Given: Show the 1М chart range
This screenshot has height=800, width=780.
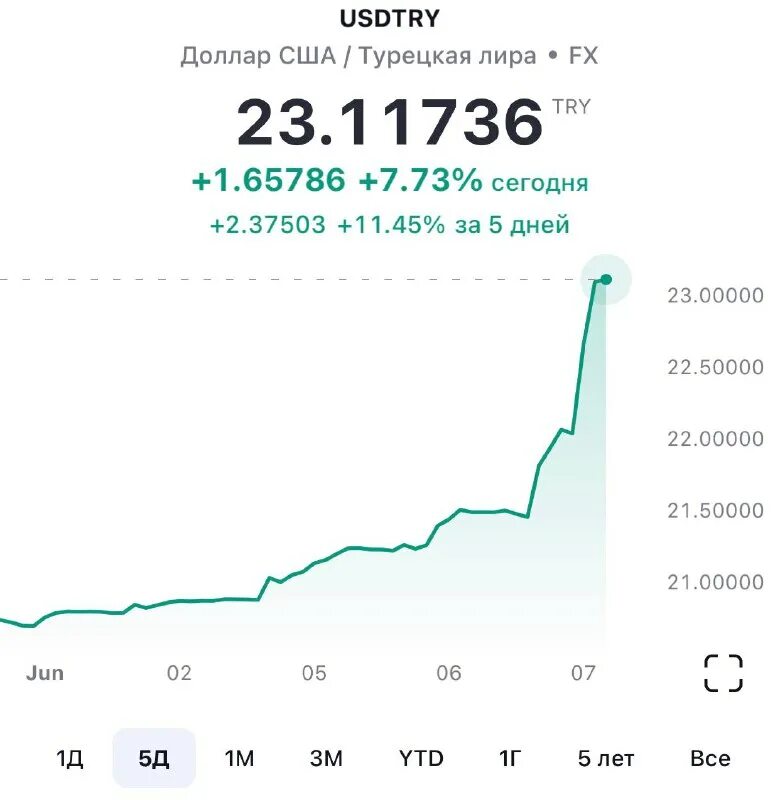Looking at the screenshot, I should (x=239, y=759).
